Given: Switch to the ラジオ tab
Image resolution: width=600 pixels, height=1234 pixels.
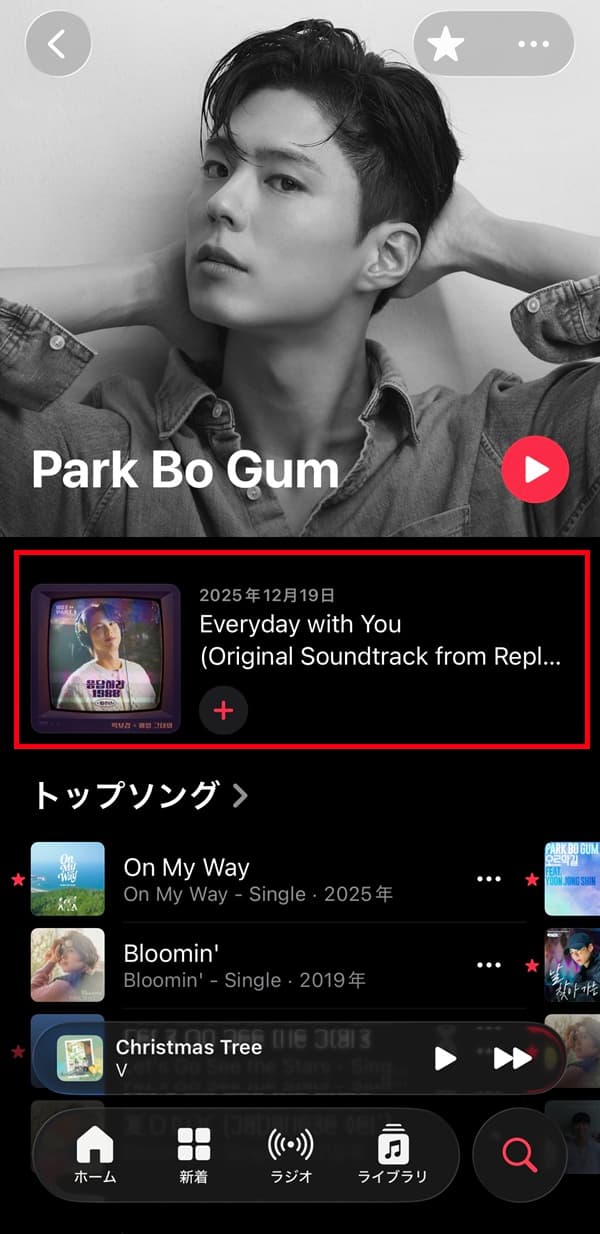Looking at the screenshot, I should point(290,1155).
